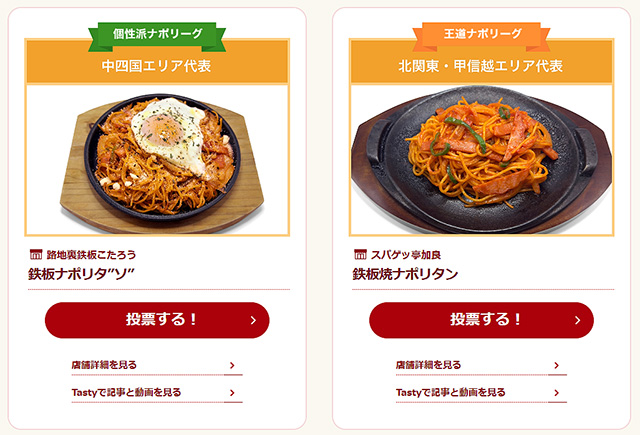Open 店舗詳細を見る for スパゲッ亭加良

point(481,366)
